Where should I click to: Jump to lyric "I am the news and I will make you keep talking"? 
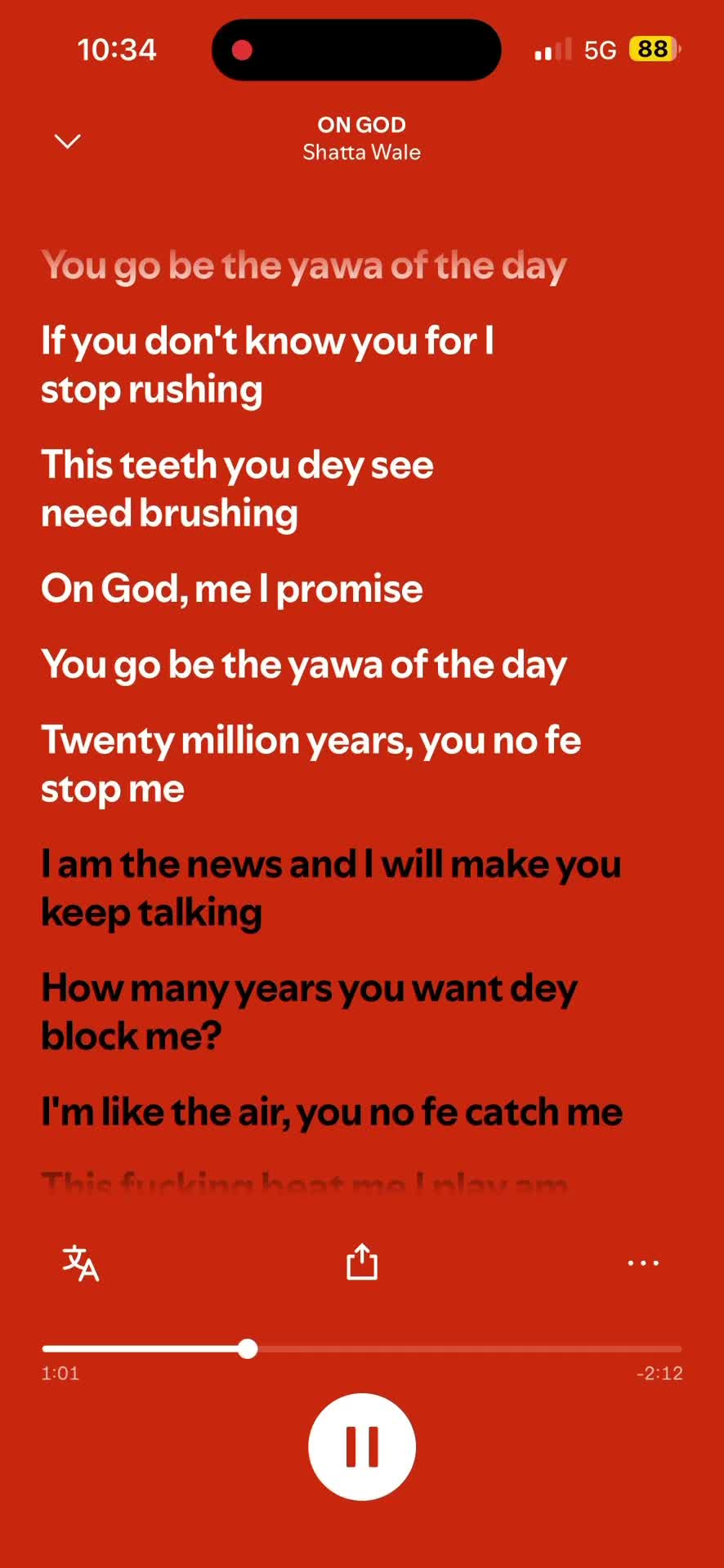click(331, 889)
